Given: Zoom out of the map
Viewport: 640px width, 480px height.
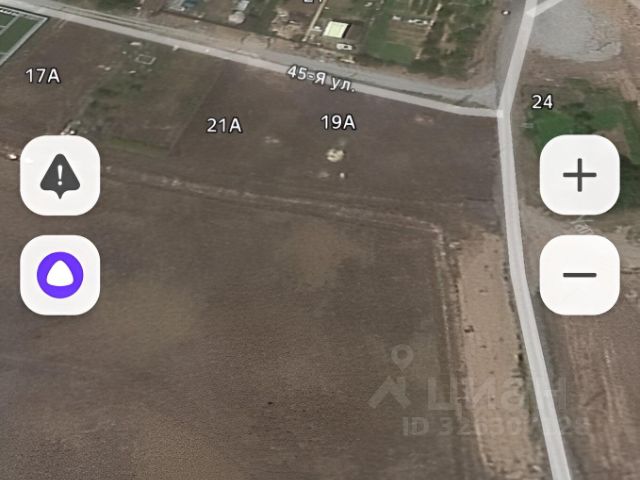Looking at the screenshot, I should [580, 275].
